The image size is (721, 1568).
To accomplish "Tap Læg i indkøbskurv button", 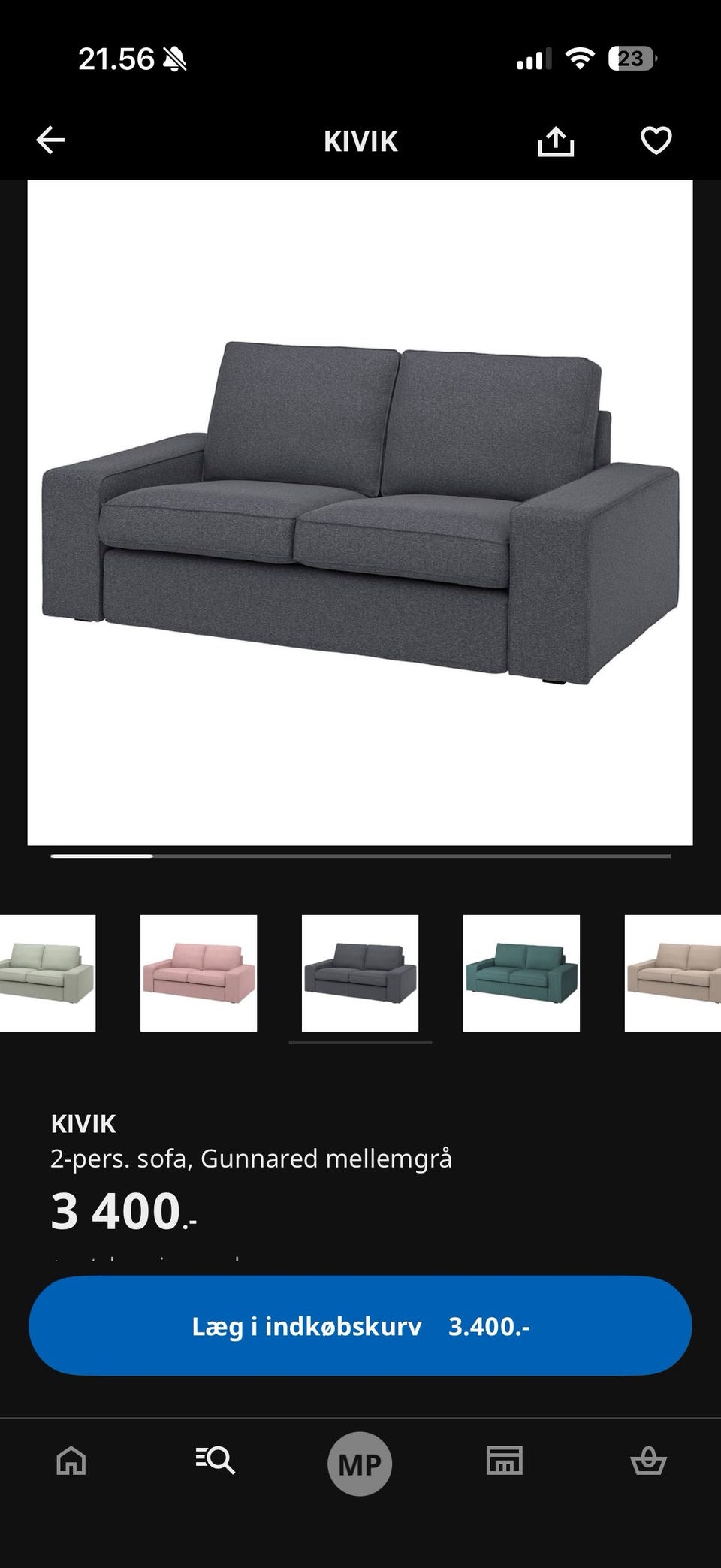I will [360, 1326].
